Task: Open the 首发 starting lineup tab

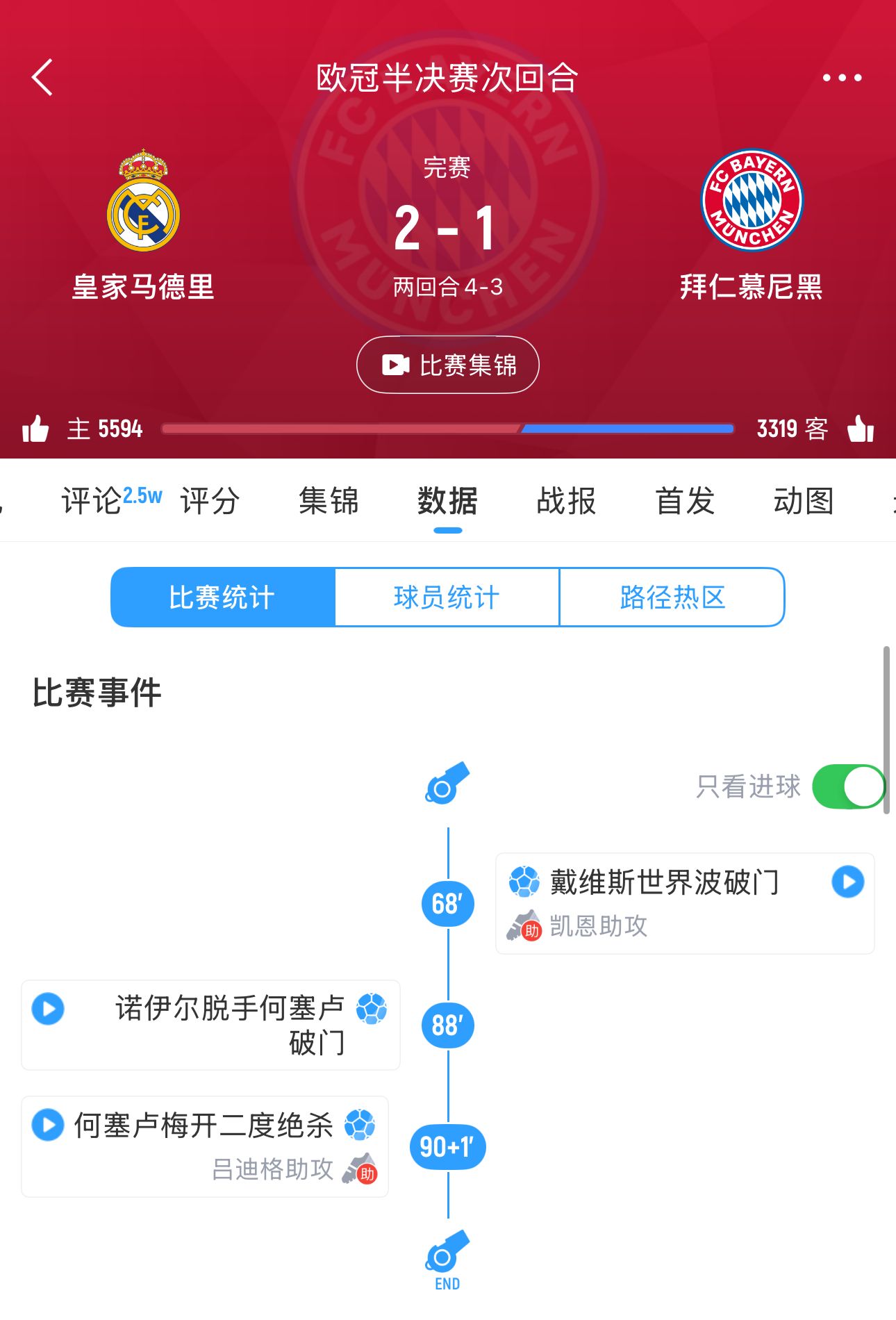Action: pyautogui.click(x=685, y=501)
